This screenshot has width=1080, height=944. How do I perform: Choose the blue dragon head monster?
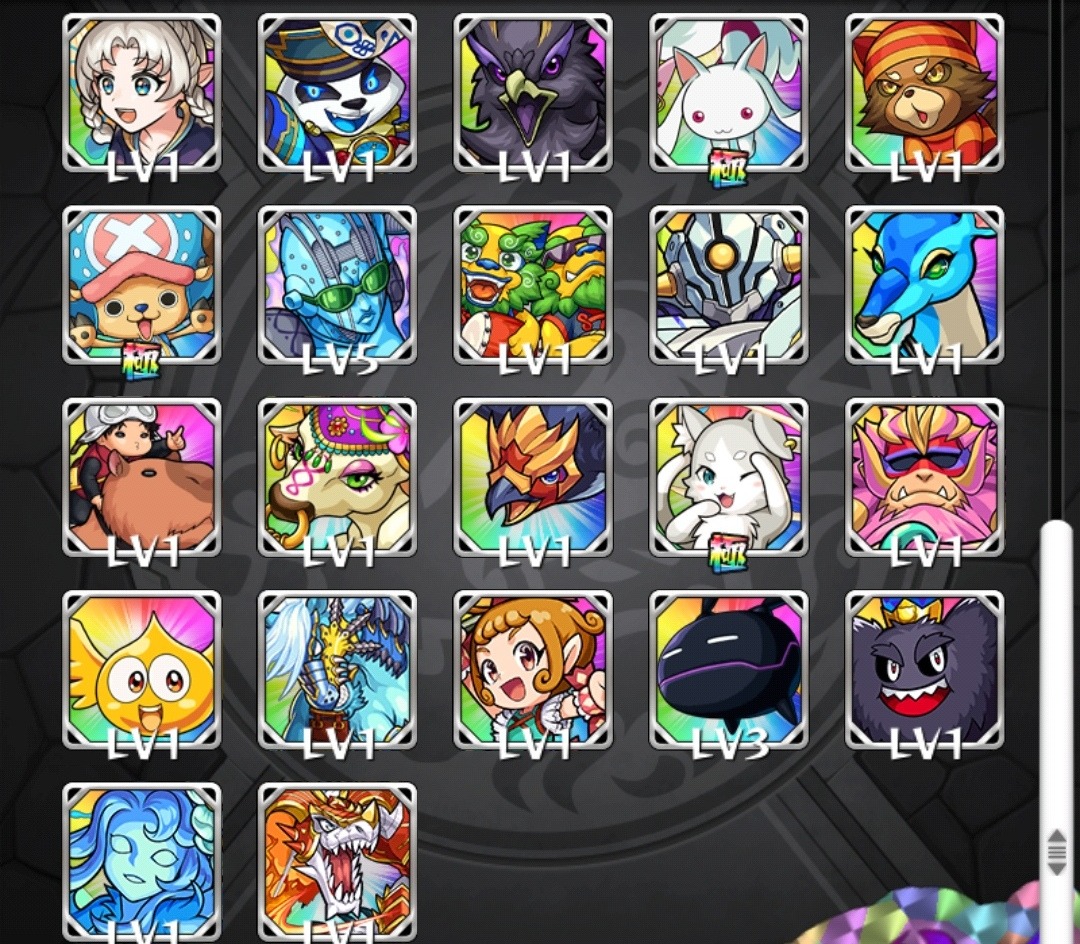pos(925,284)
